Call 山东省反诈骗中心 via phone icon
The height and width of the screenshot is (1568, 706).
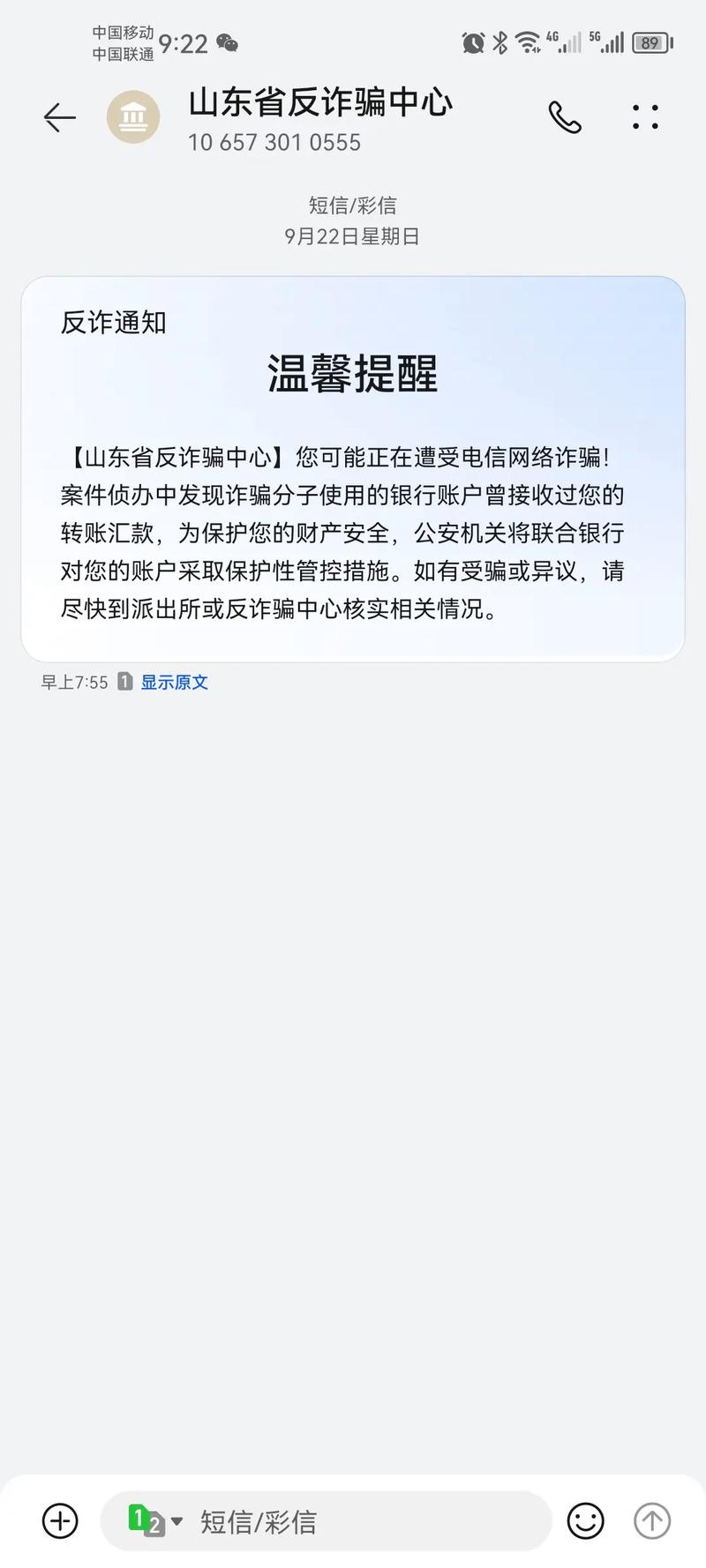[x=565, y=117]
